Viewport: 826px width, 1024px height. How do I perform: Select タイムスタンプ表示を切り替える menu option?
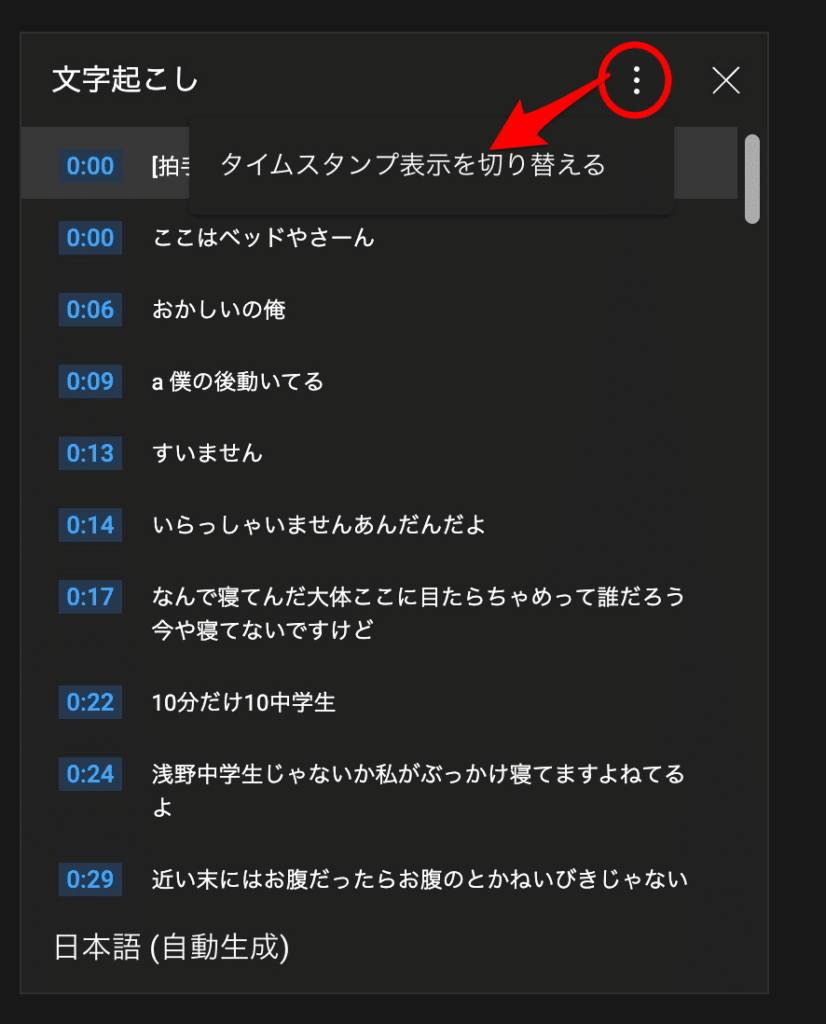[412, 166]
